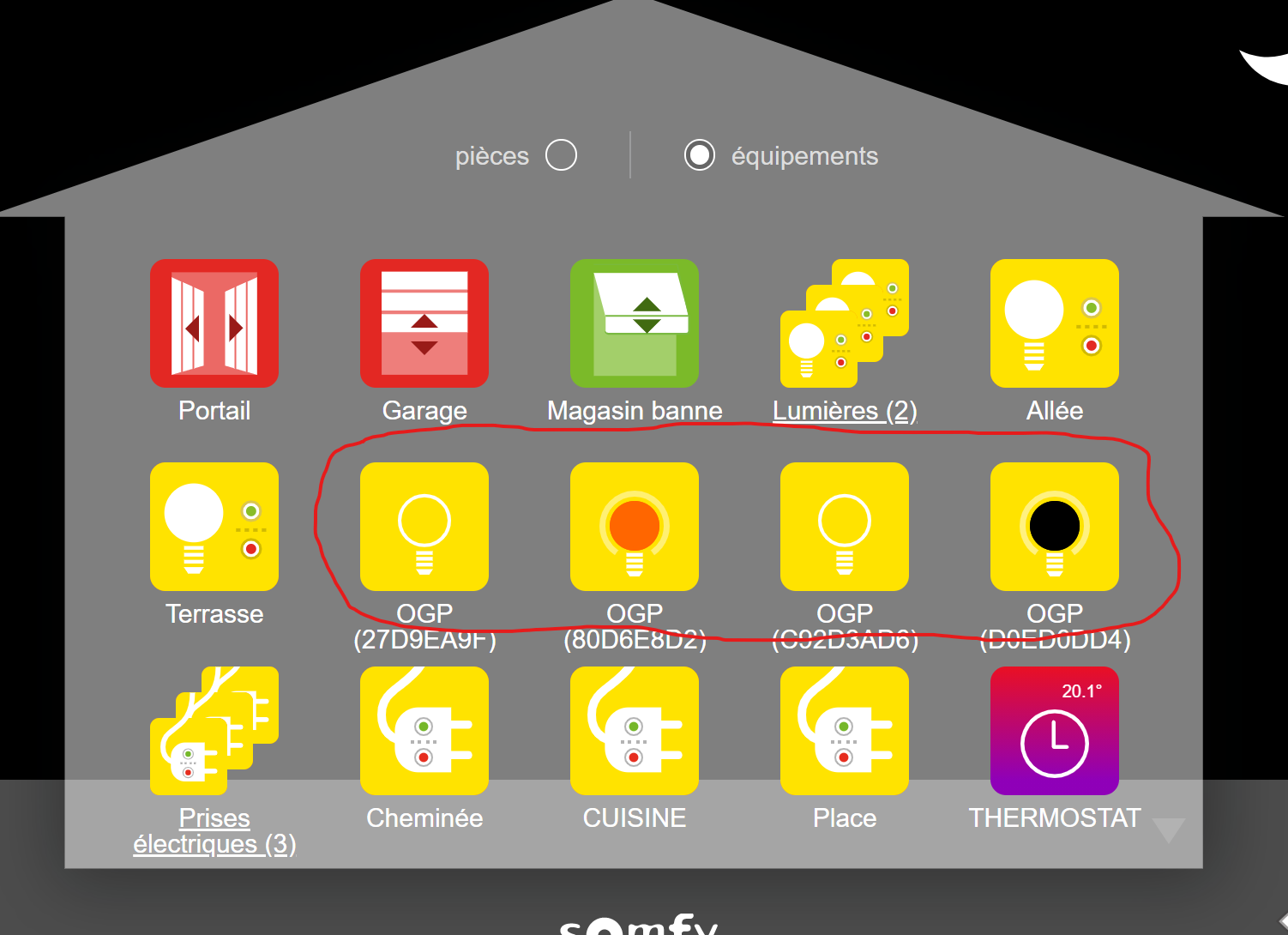The width and height of the screenshot is (1288, 935).
Task: Open the Allée light control
Action: point(1055,323)
